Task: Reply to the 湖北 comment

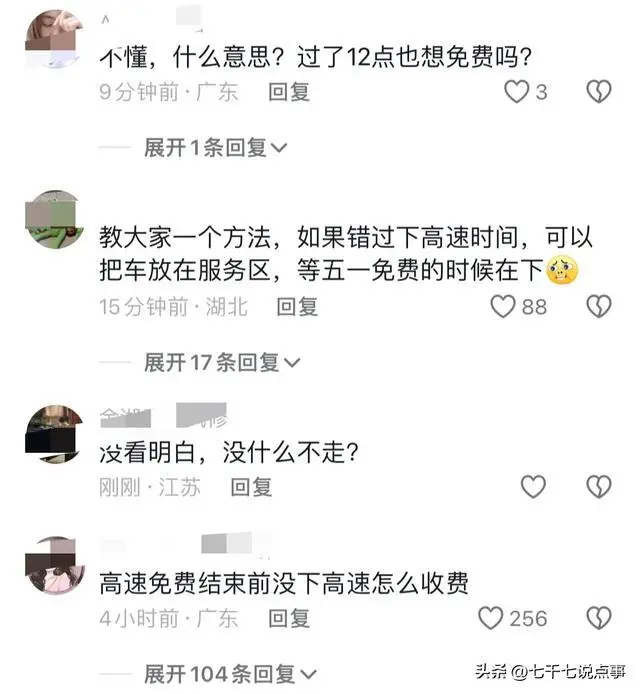Action: 297,306
